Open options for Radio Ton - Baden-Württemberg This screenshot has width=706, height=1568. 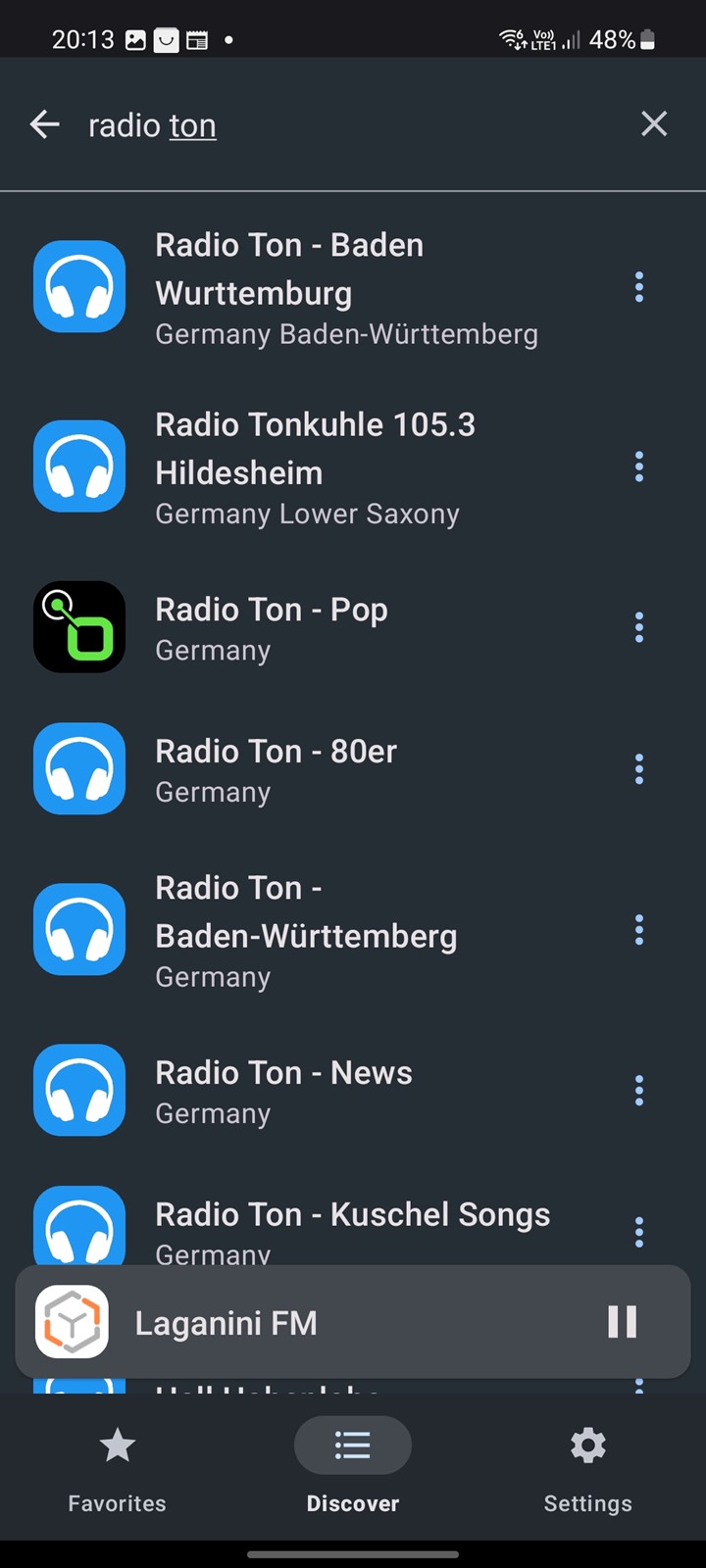click(x=639, y=930)
